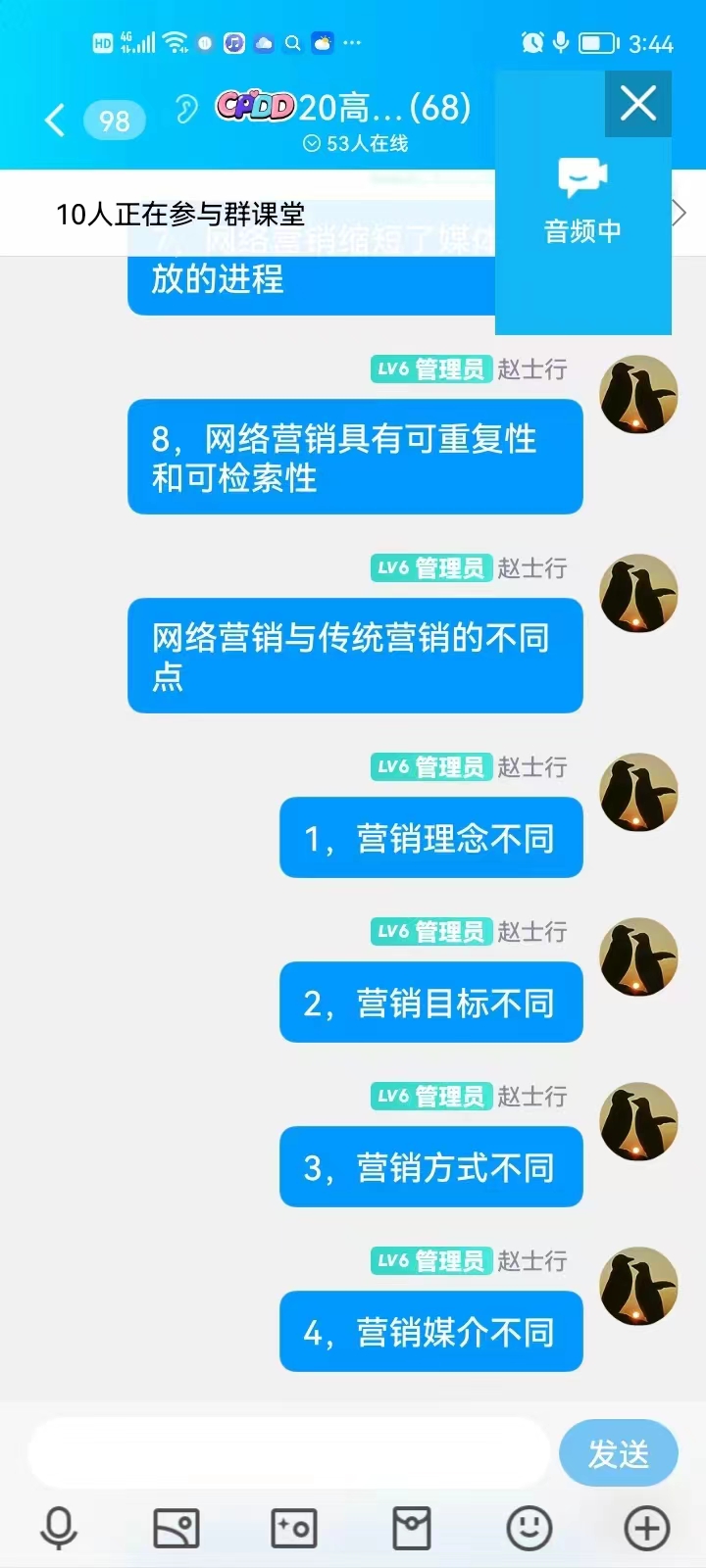Focus the message text input box
706x1568 pixels.
tap(287, 1453)
